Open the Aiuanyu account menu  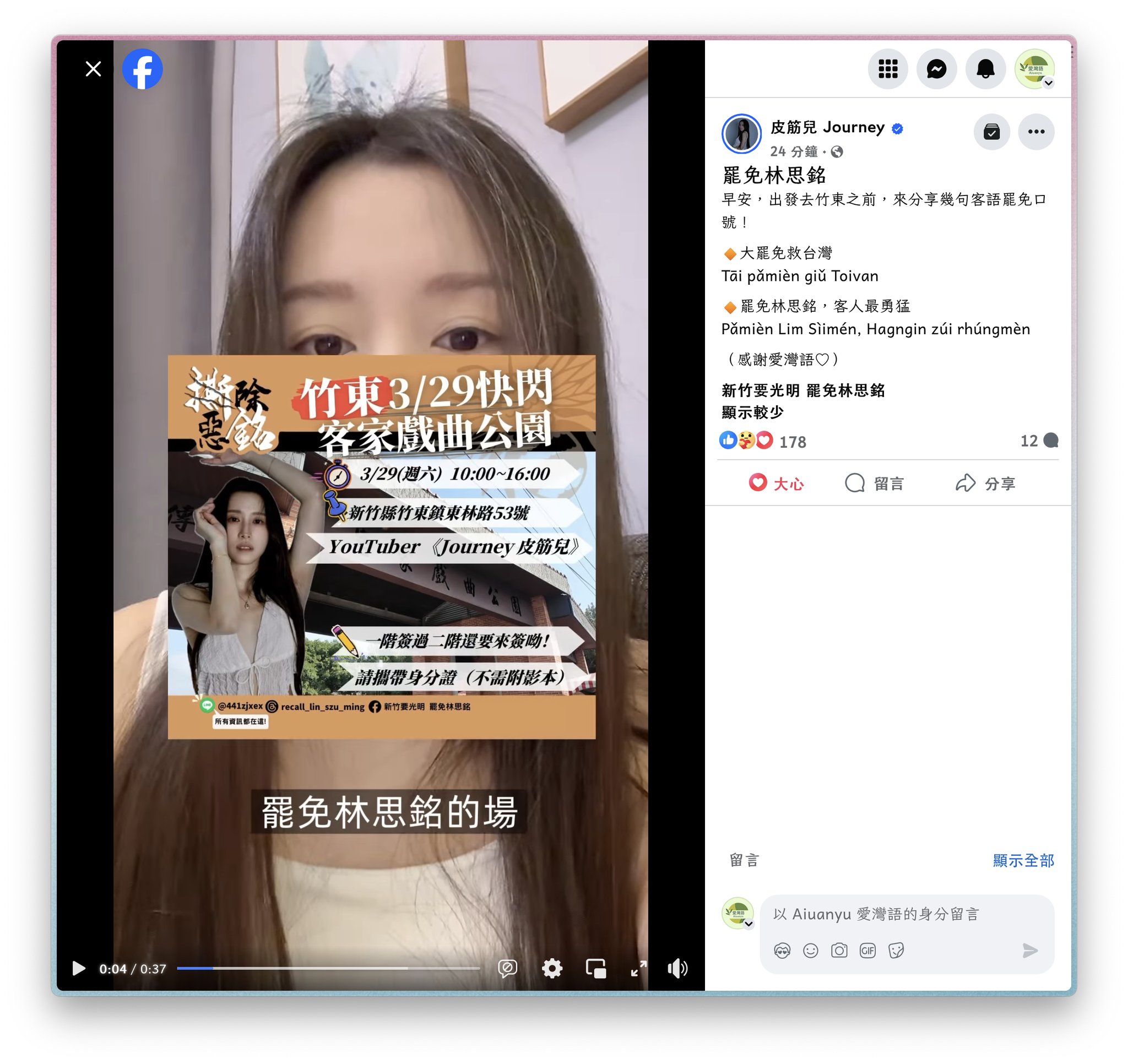click(1034, 69)
